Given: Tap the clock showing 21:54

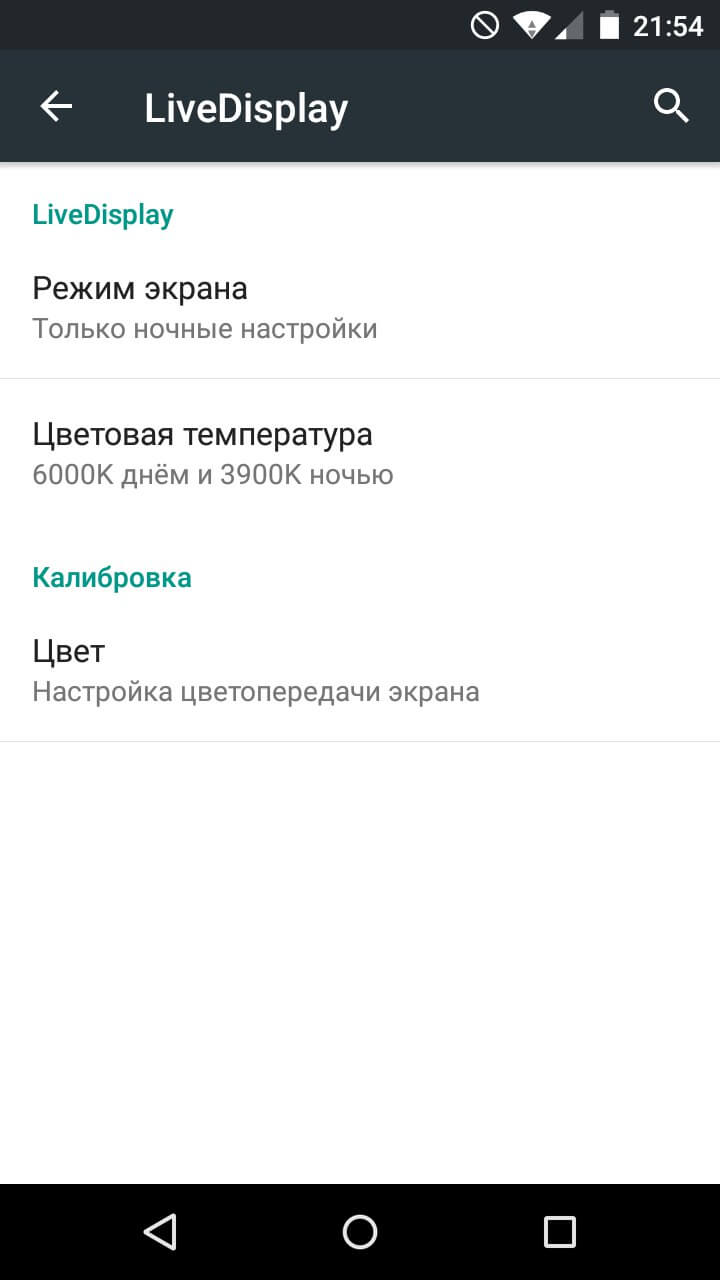Looking at the screenshot, I should (x=669, y=25).
